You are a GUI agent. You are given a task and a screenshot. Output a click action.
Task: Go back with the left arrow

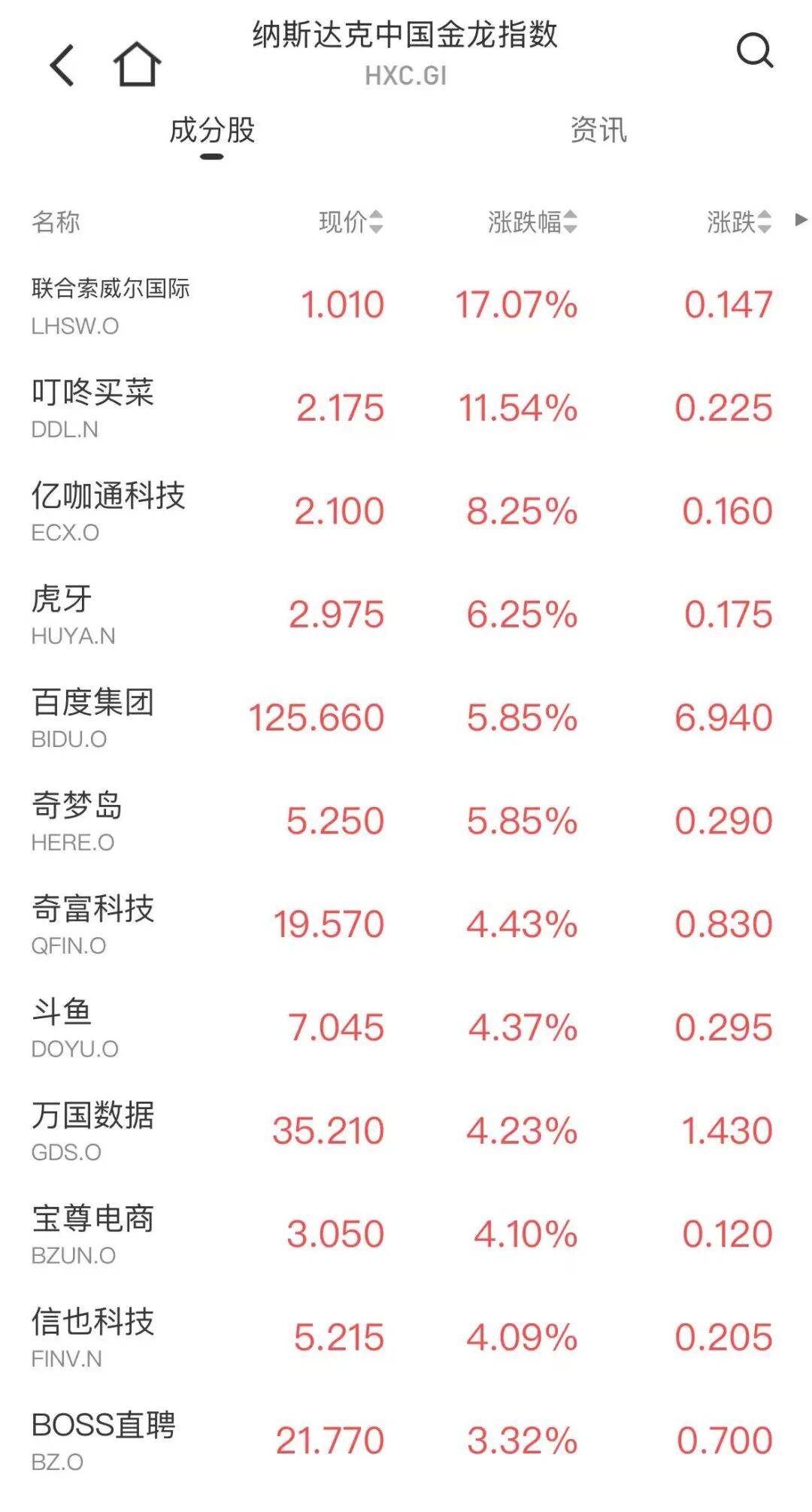coord(62,65)
